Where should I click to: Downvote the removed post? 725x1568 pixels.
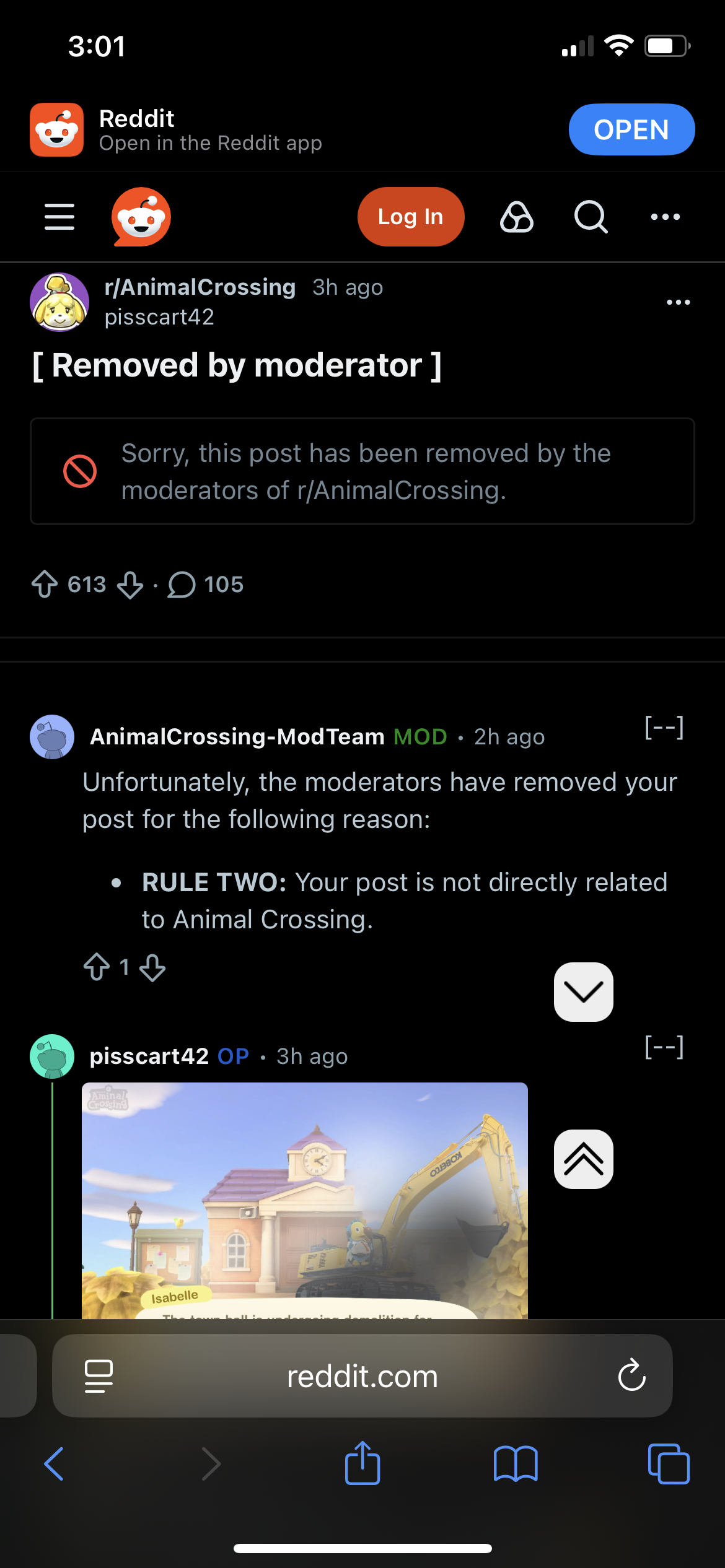[130, 584]
